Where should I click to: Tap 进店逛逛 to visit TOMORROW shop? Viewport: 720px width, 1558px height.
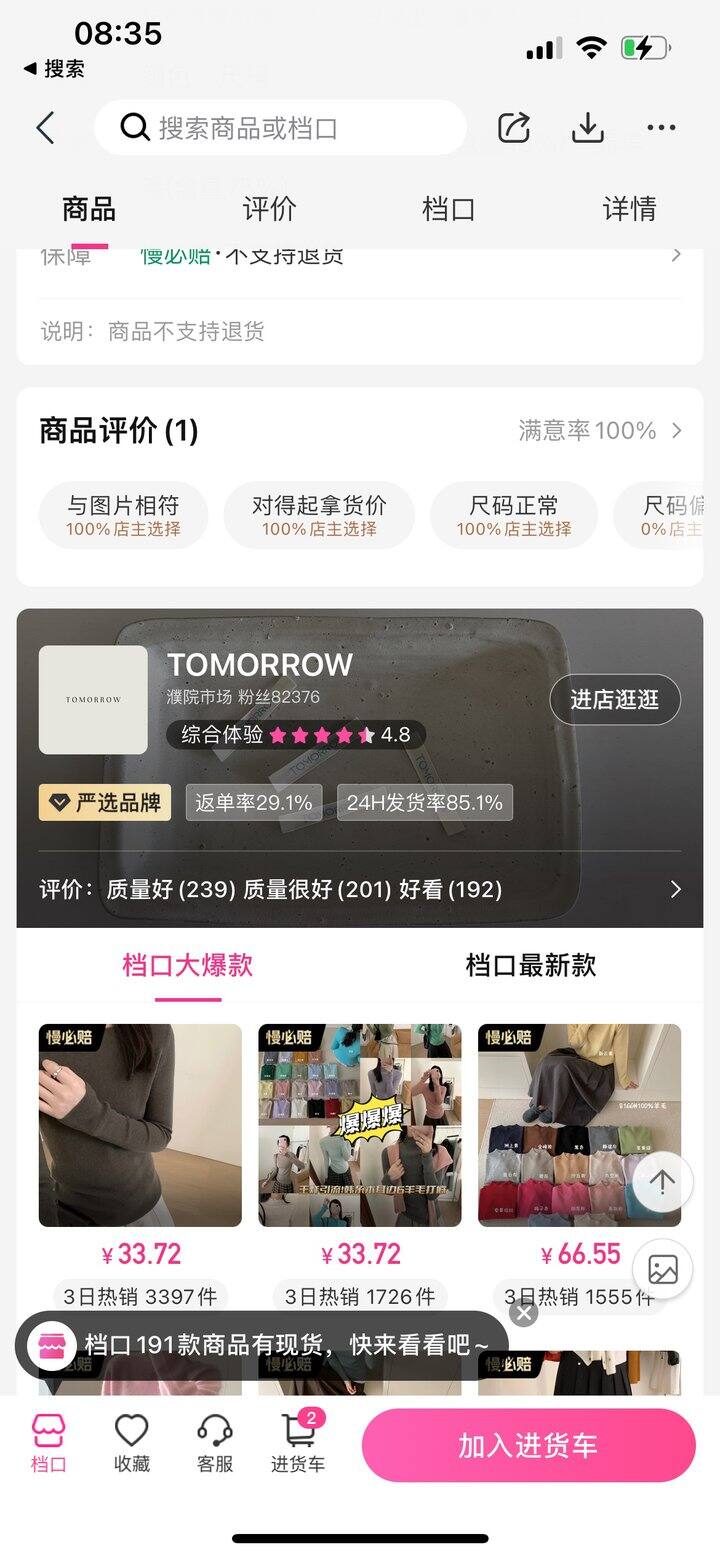(614, 700)
